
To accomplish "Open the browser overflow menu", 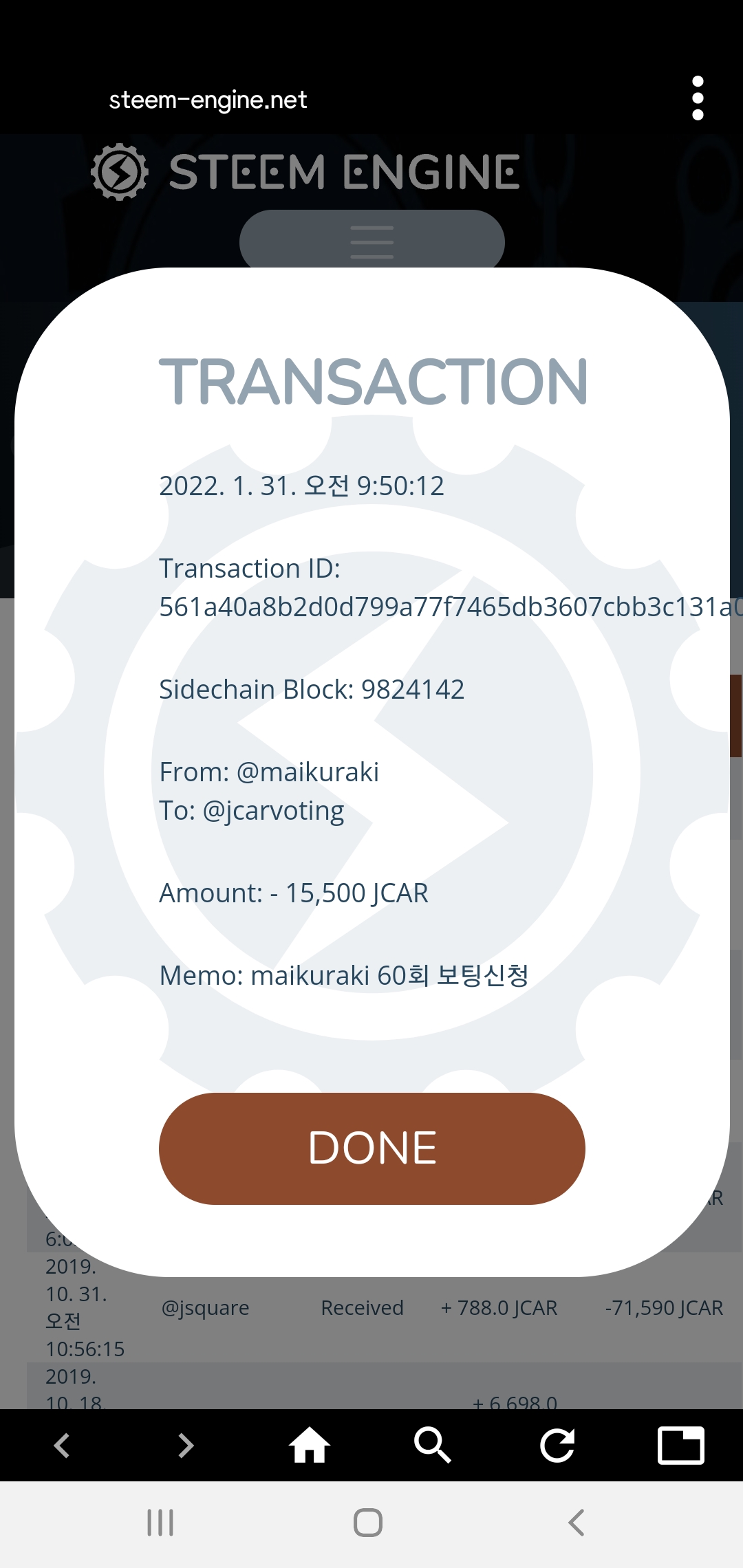I will click(x=698, y=98).
